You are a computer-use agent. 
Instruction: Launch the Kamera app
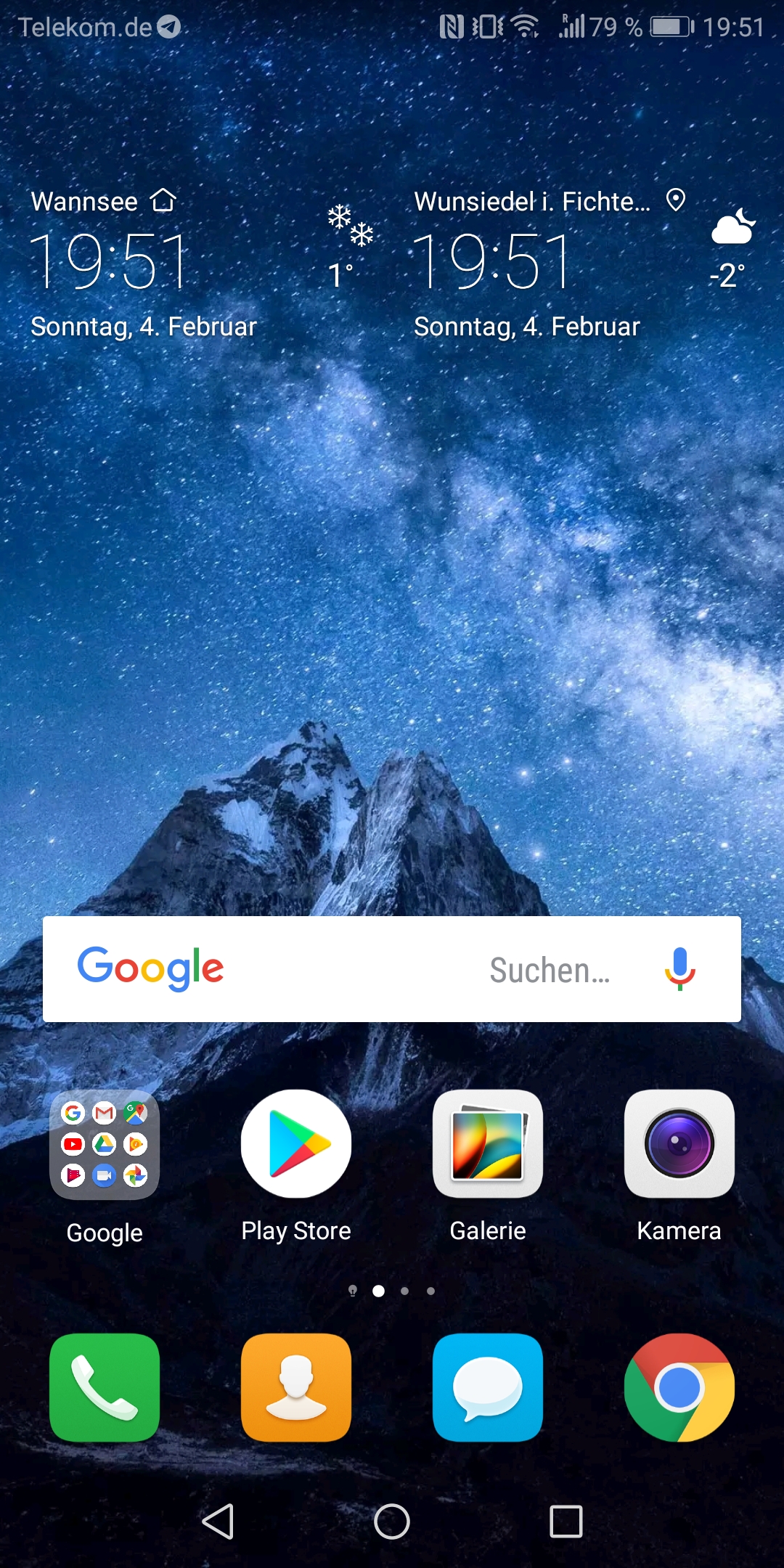(x=679, y=1145)
